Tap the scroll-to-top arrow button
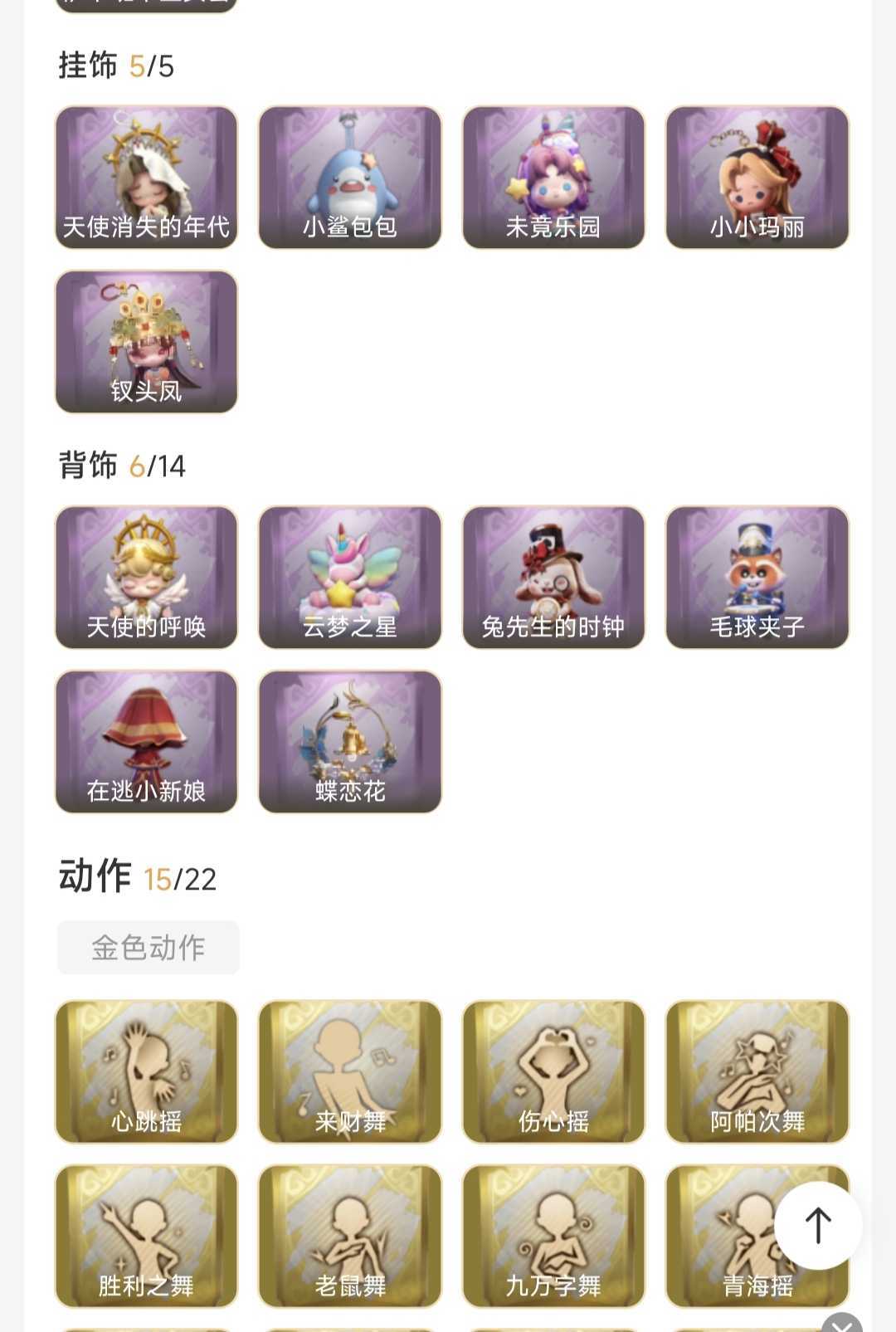The image size is (896, 1332). pos(818,1225)
